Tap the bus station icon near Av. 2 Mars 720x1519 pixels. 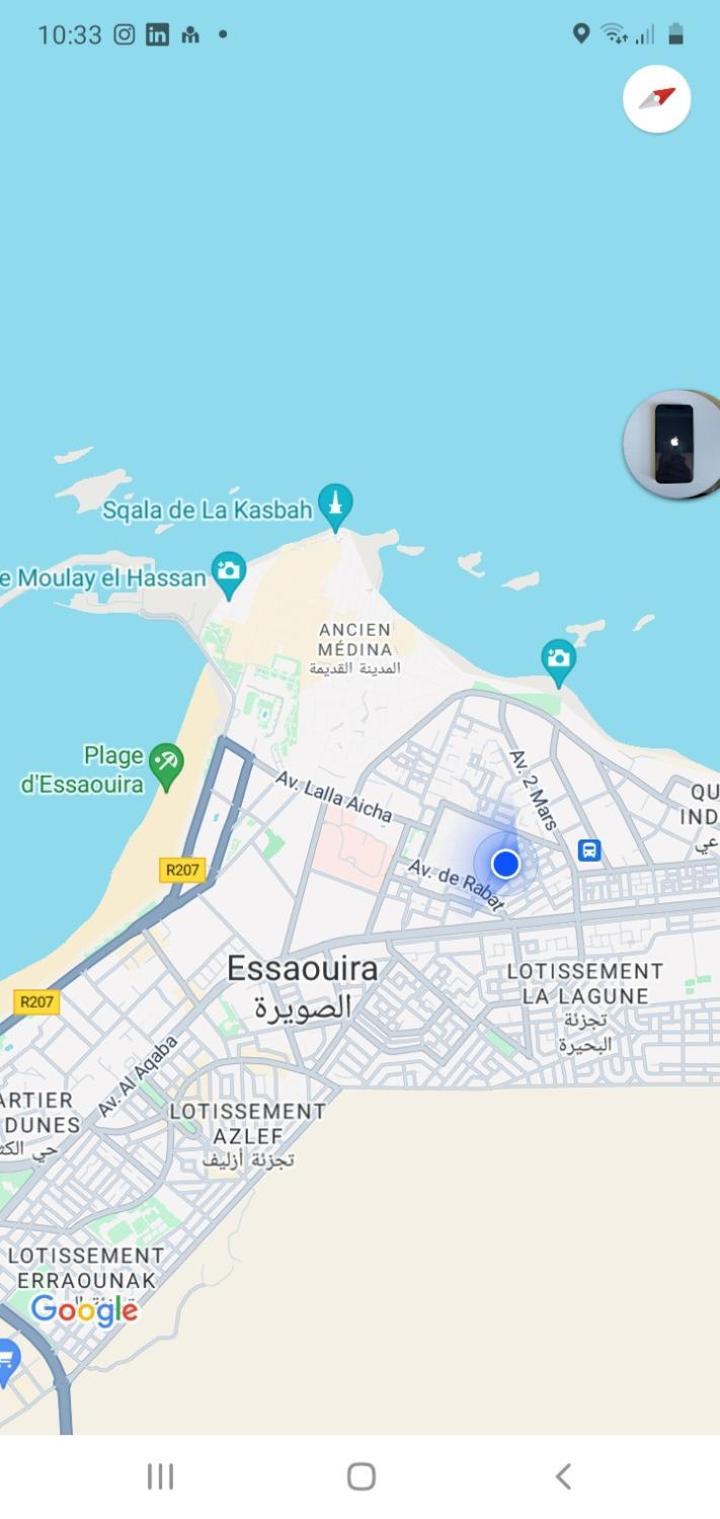590,851
